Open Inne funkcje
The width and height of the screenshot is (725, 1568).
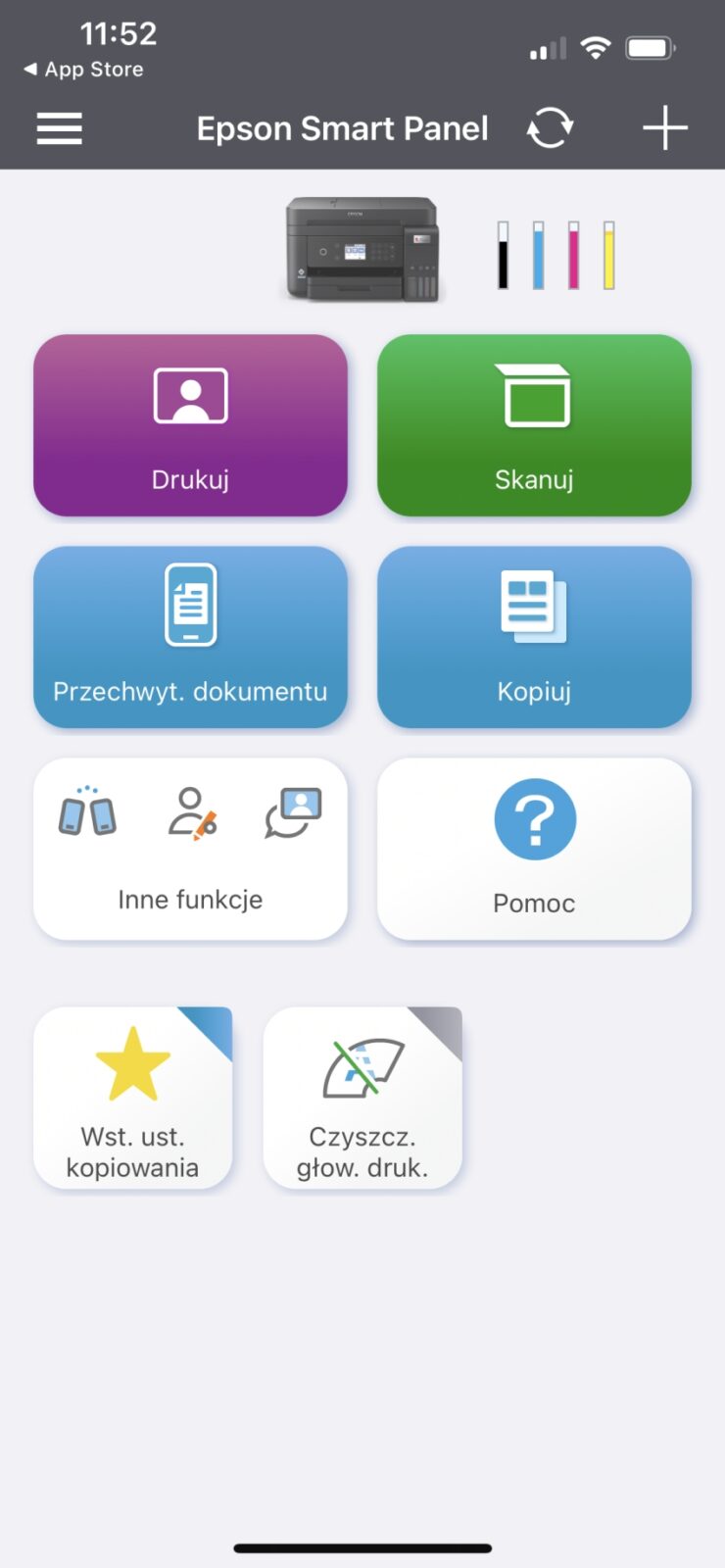tap(190, 849)
